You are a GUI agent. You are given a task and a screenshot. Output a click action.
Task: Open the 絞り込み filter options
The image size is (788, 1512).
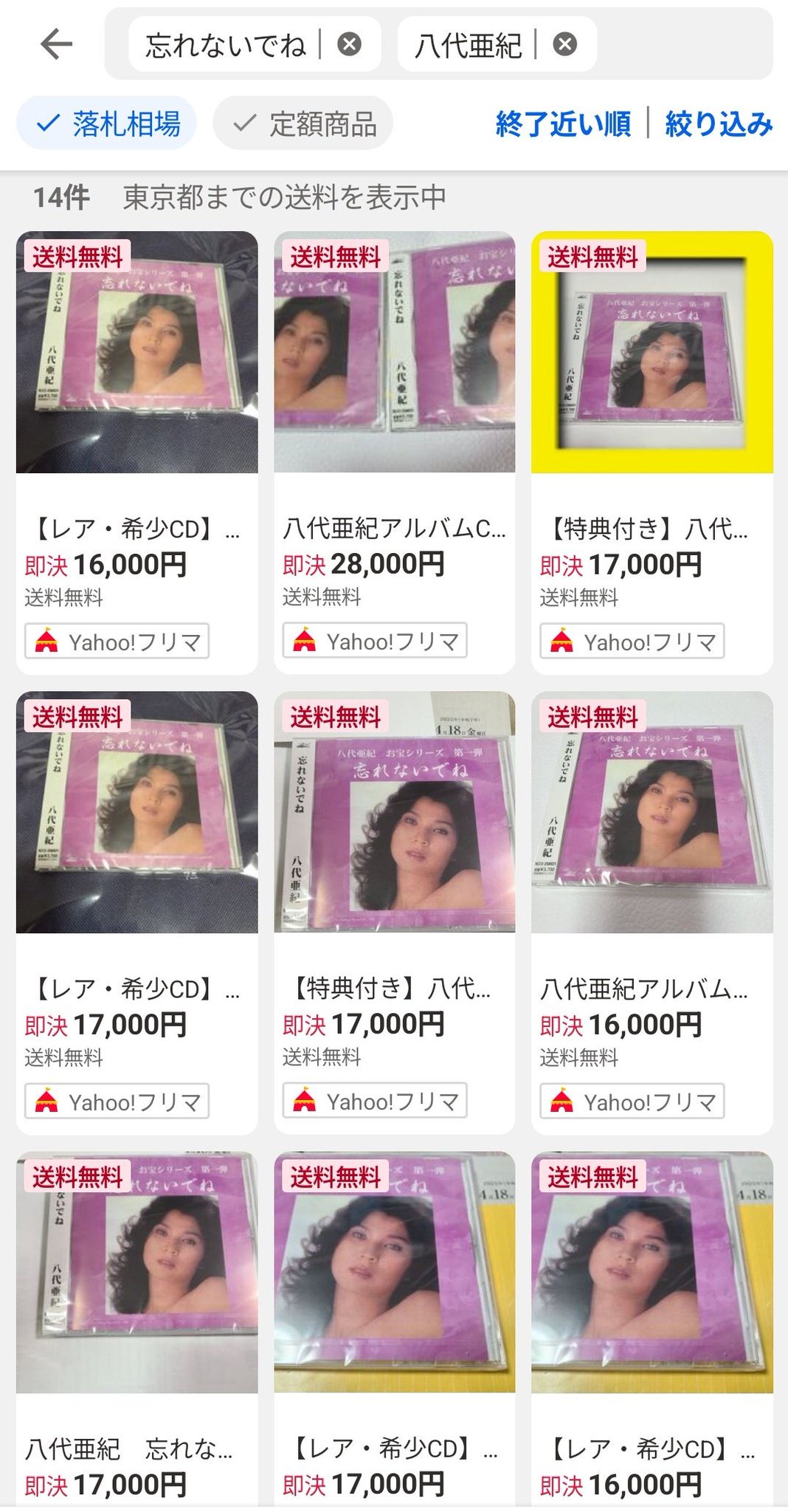tap(719, 123)
